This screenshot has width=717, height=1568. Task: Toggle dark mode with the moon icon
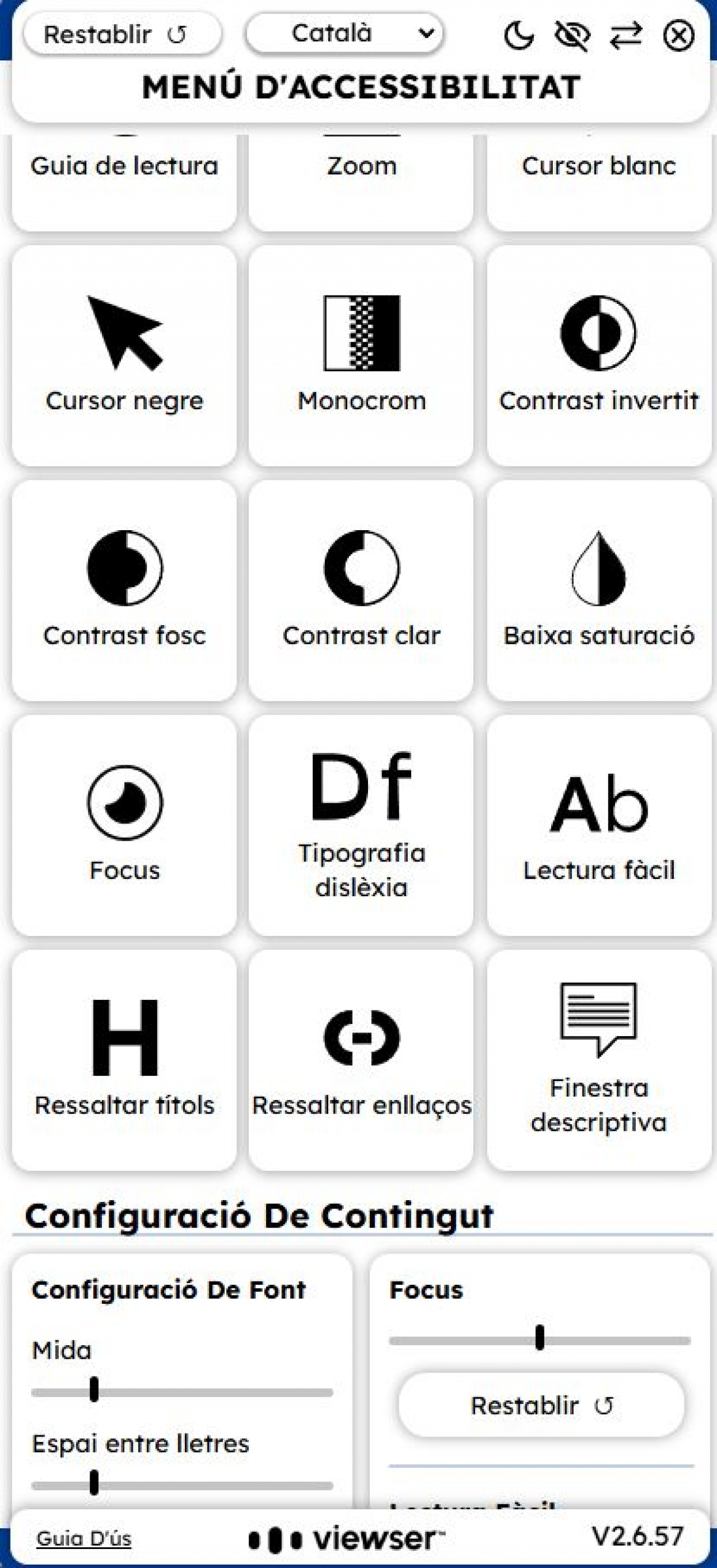coord(519,35)
